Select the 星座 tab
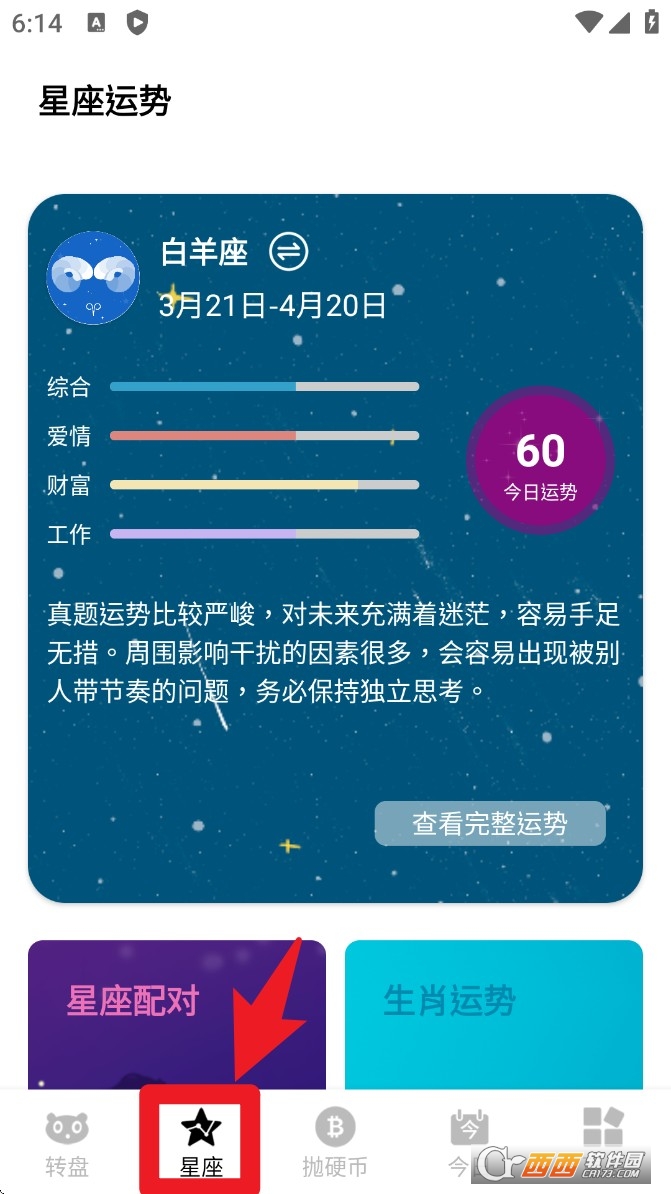This screenshot has width=671, height=1194. point(200,1142)
